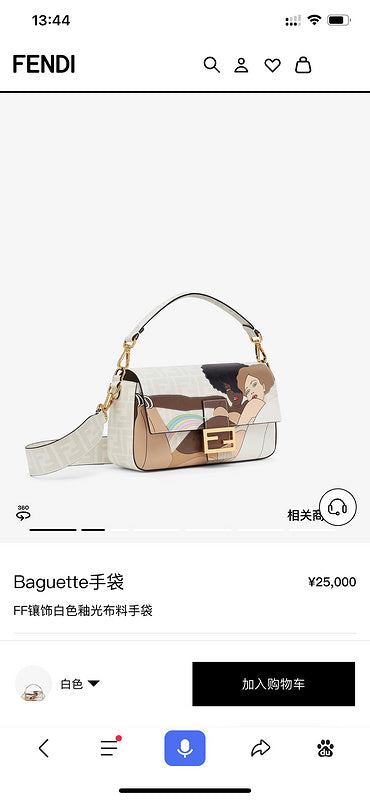Open the browser menu list icon
This screenshot has width=370, height=800.
click(x=110, y=747)
